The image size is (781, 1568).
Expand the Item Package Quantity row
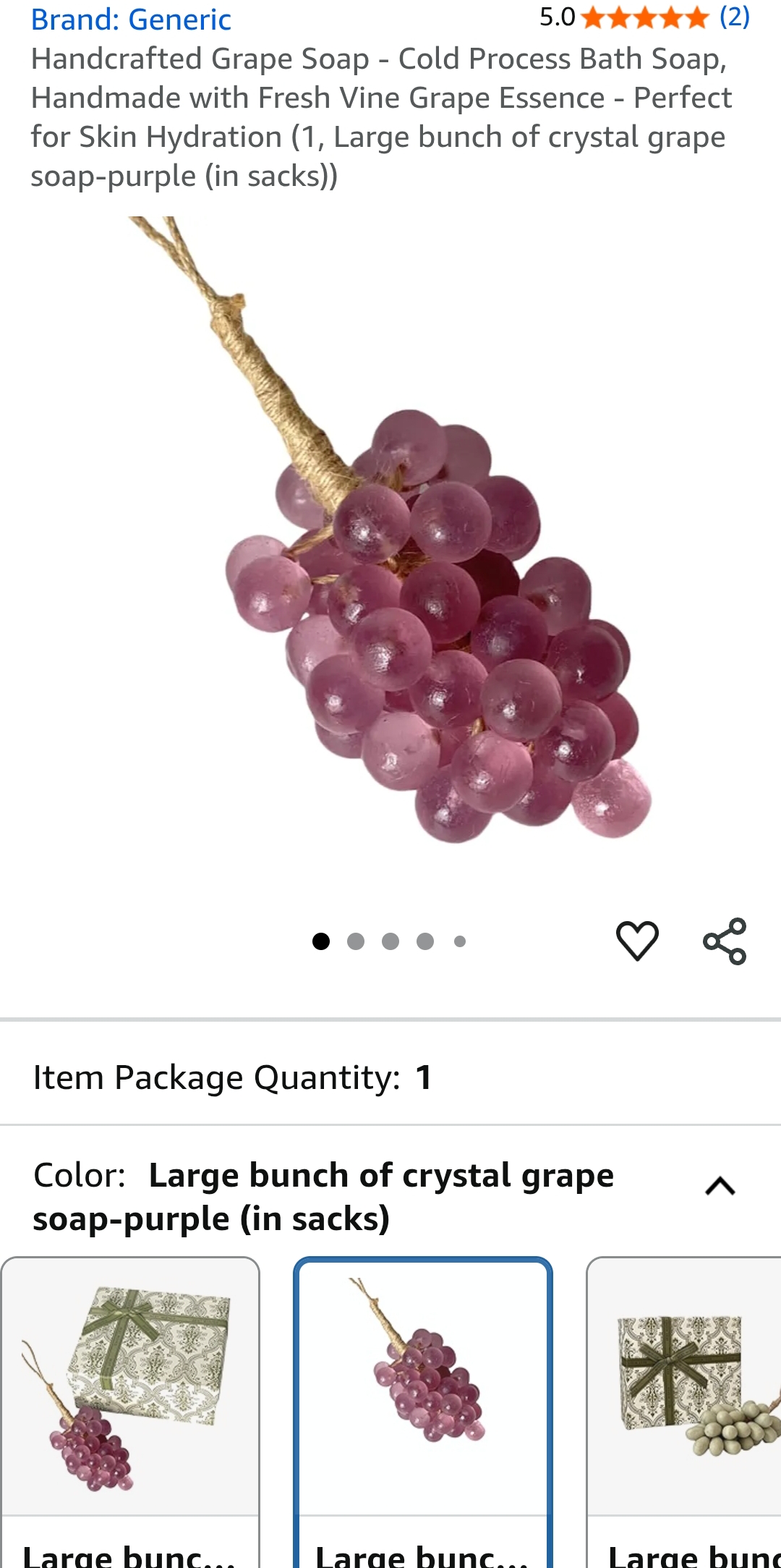pos(231,1076)
